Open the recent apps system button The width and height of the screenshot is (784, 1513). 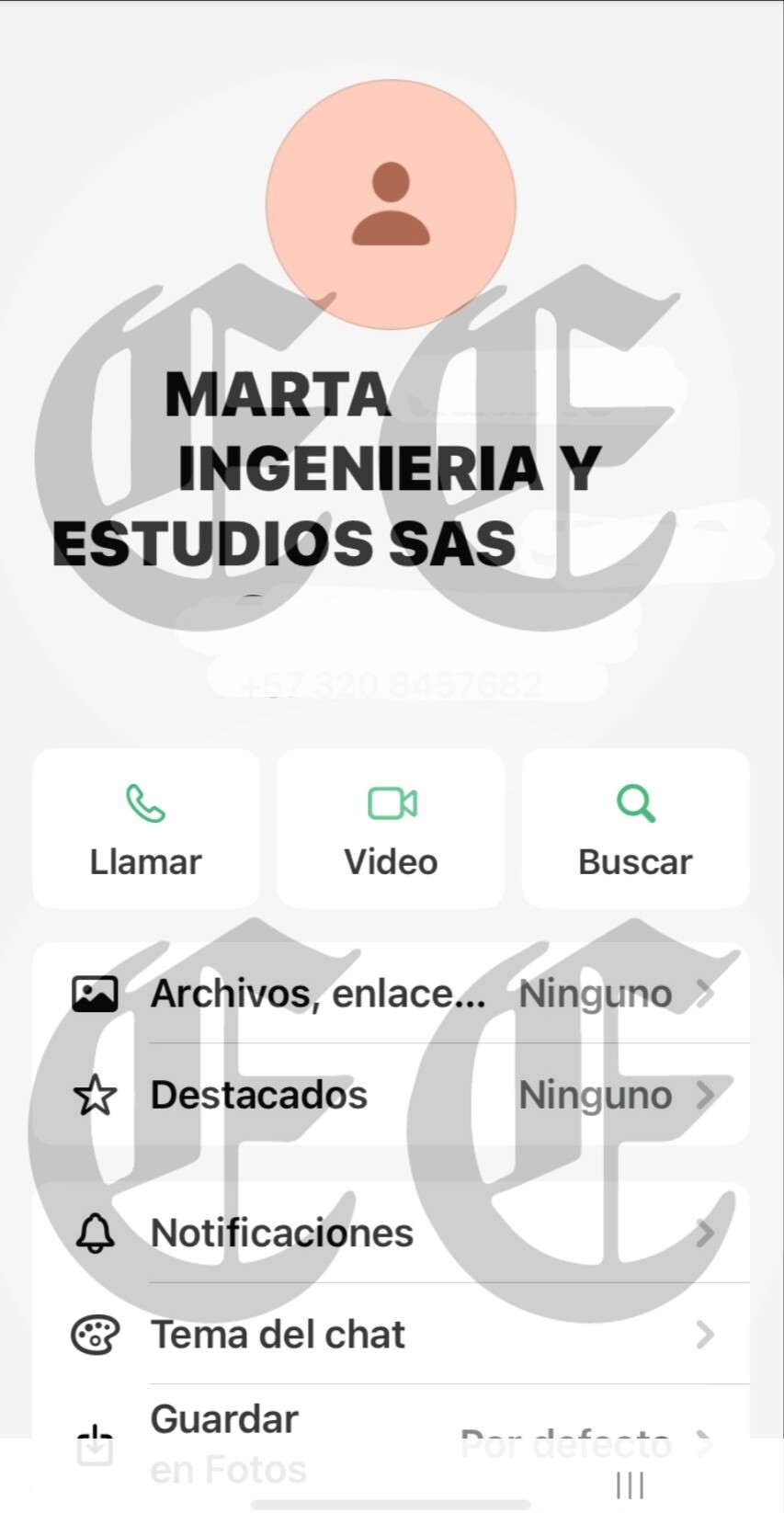point(630,1485)
